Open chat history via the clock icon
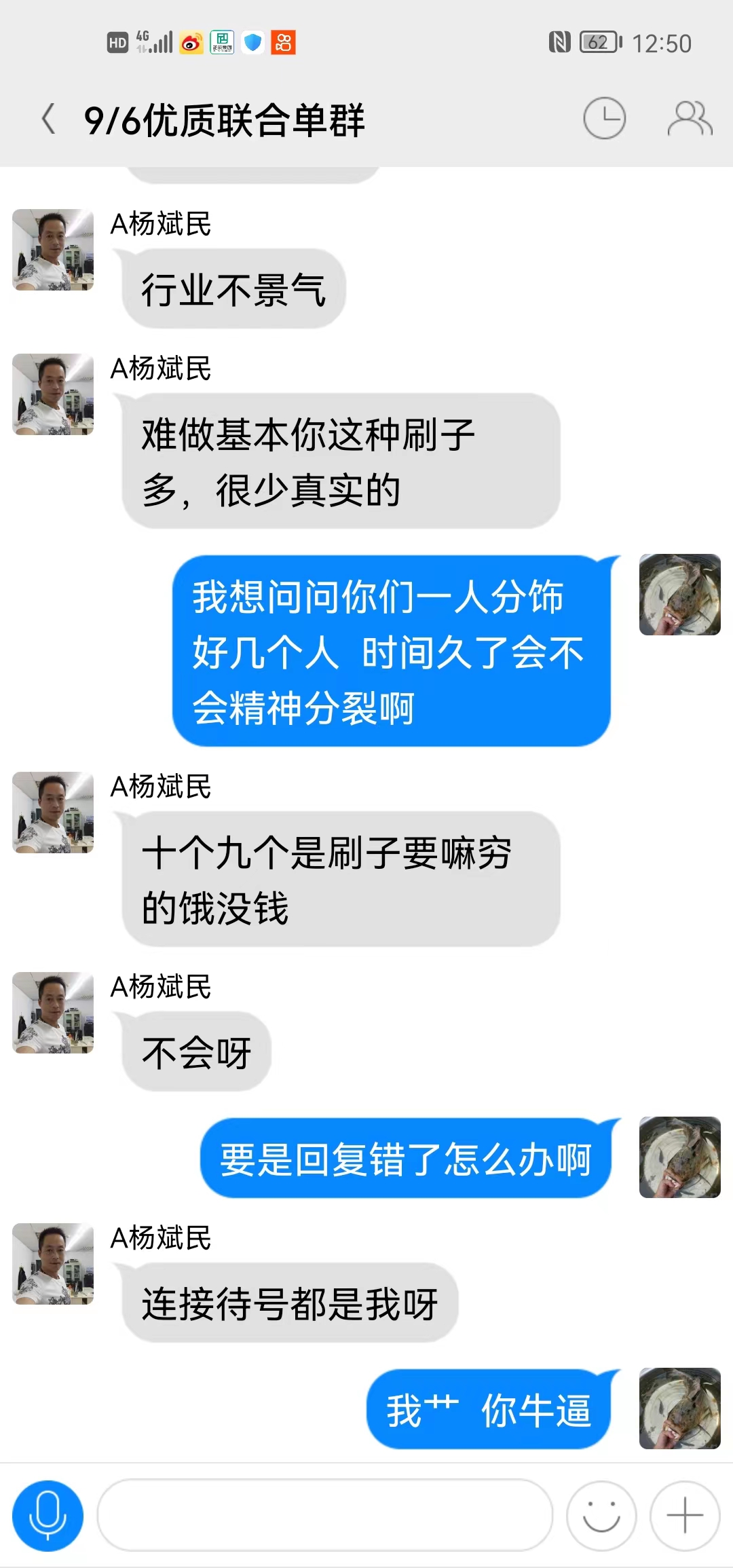 click(606, 117)
